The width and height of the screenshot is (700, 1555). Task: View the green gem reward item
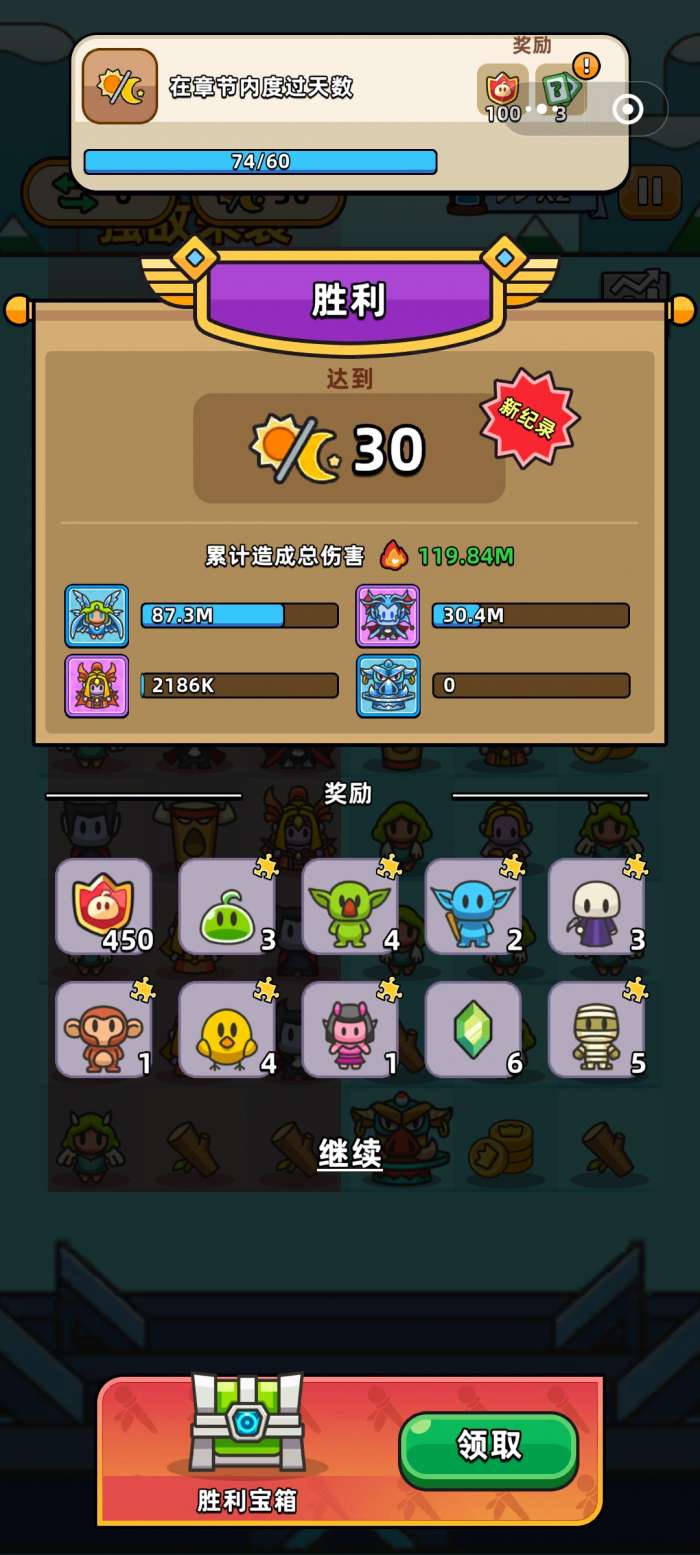click(x=473, y=1029)
